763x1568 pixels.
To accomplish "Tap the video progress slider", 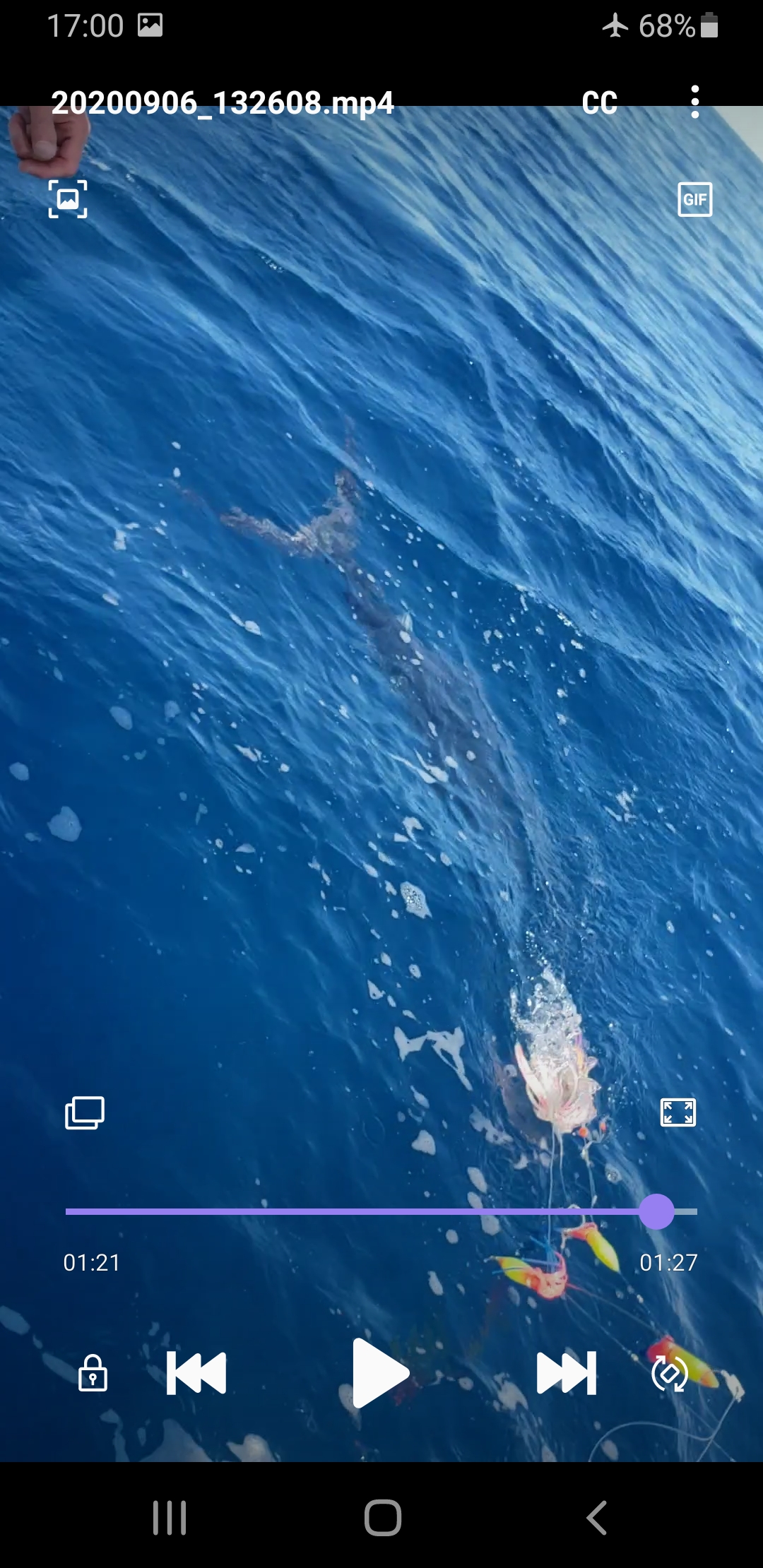I will (x=381, y=1211).
